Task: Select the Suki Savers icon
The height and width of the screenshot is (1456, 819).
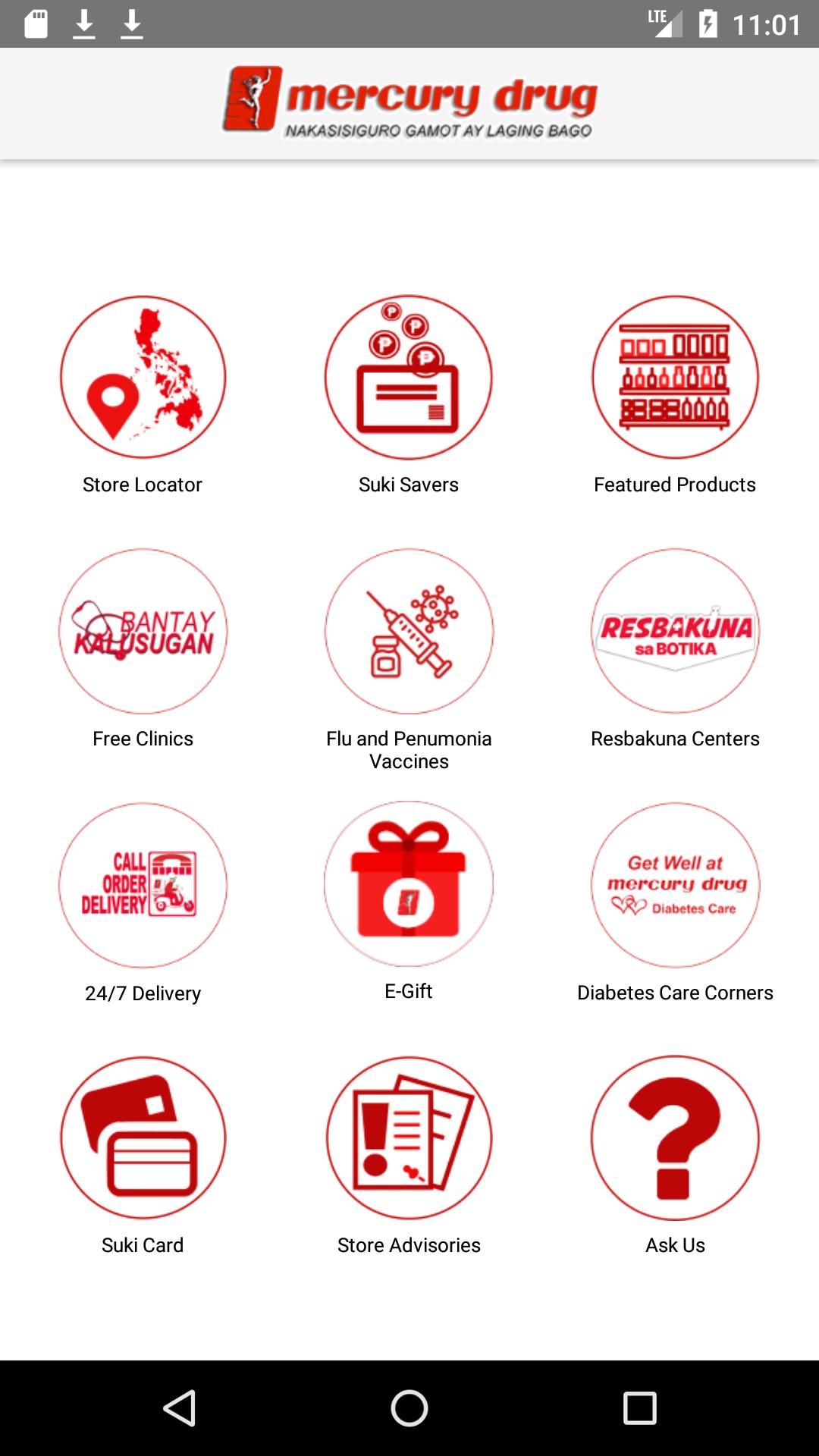Action: [x=409, y=377]
